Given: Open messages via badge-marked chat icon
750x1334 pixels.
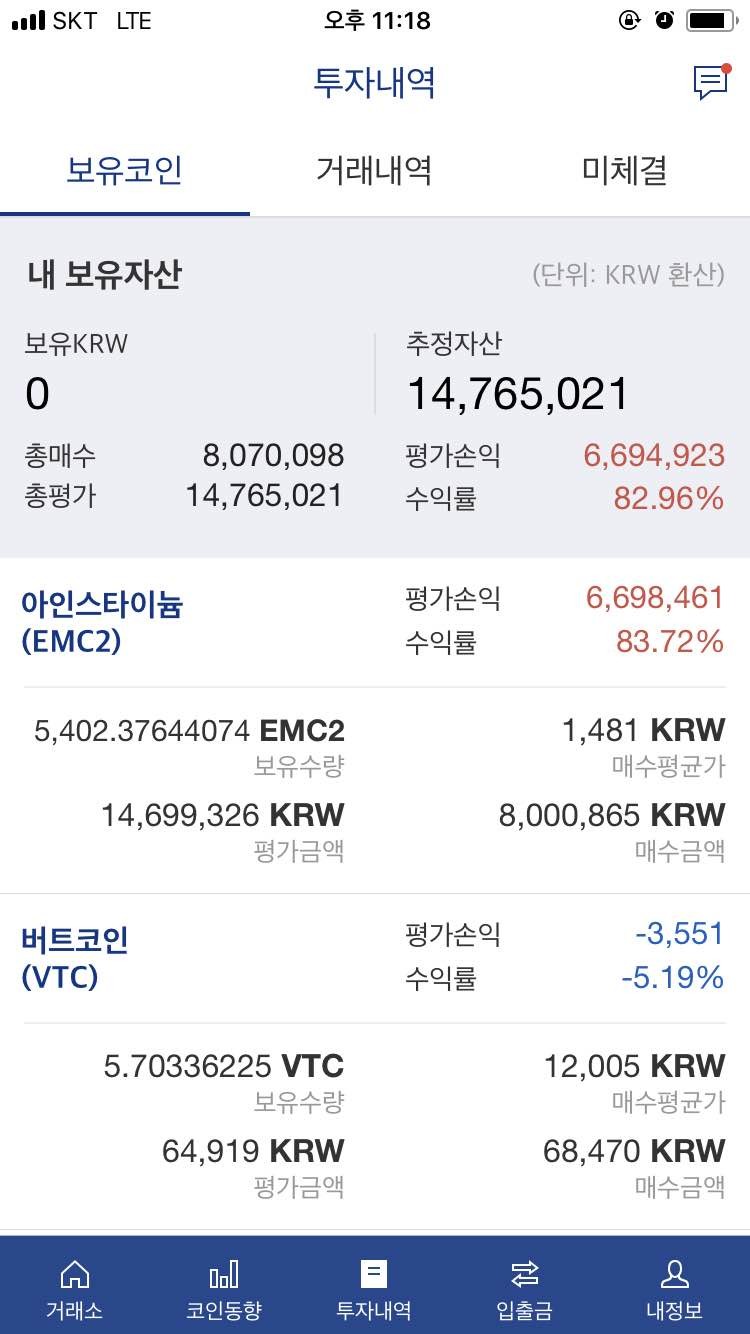Looking at the screenshot, I should pyautogui.click(x=709, y=83).
